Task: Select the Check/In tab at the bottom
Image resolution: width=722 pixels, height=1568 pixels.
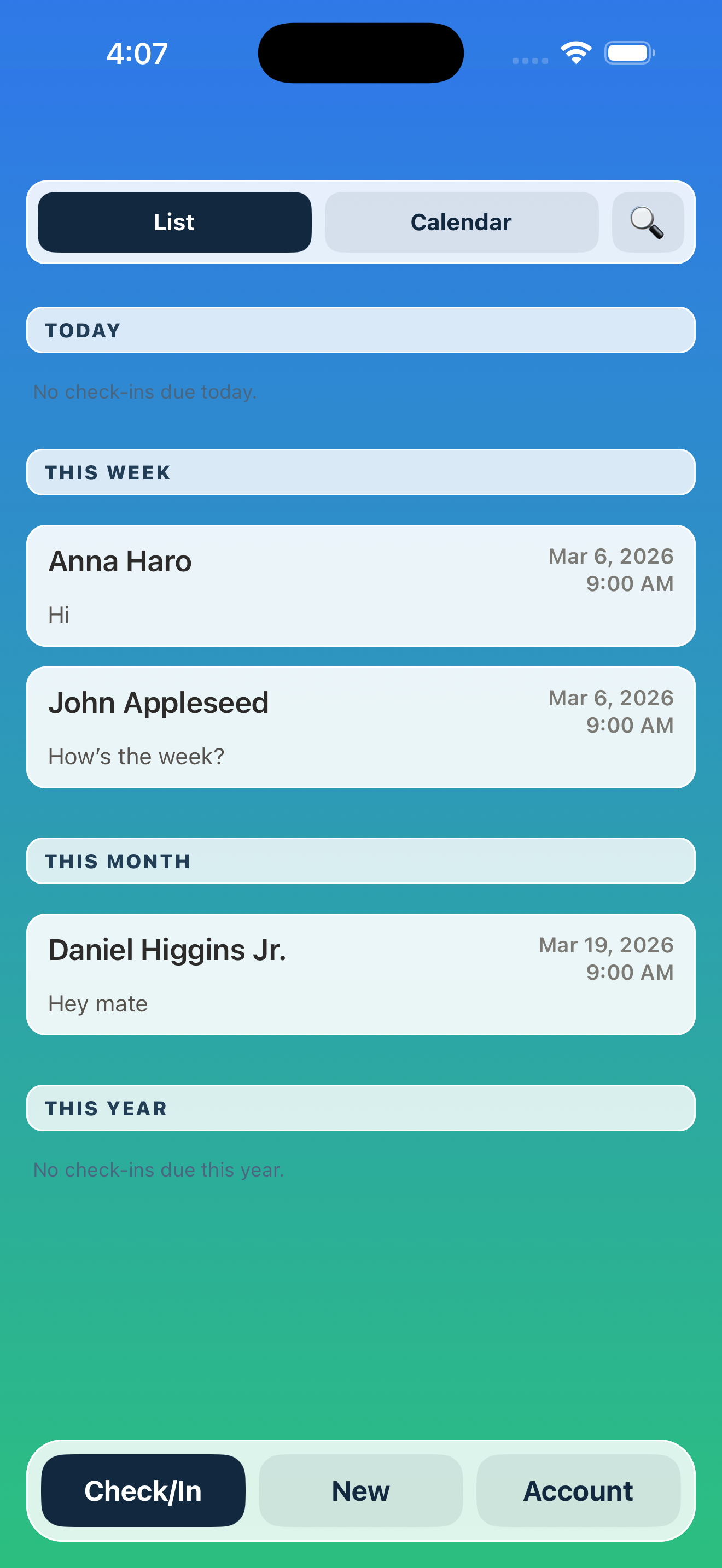Action: point(143,1491)
